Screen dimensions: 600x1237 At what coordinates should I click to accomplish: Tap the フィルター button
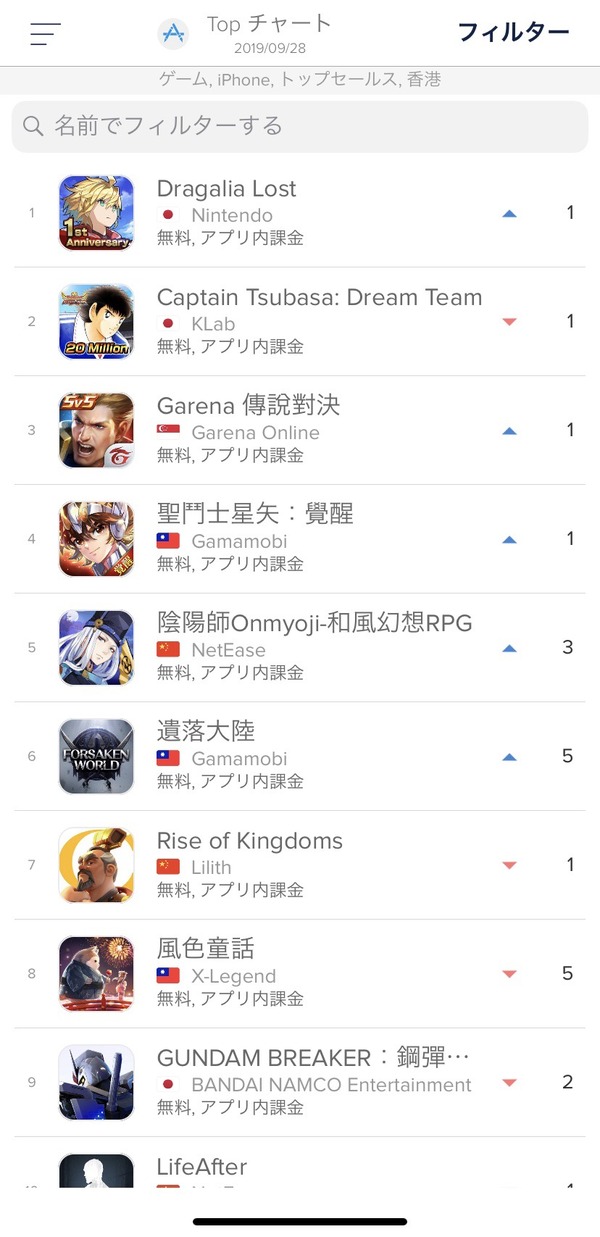[x=513, y=33]
